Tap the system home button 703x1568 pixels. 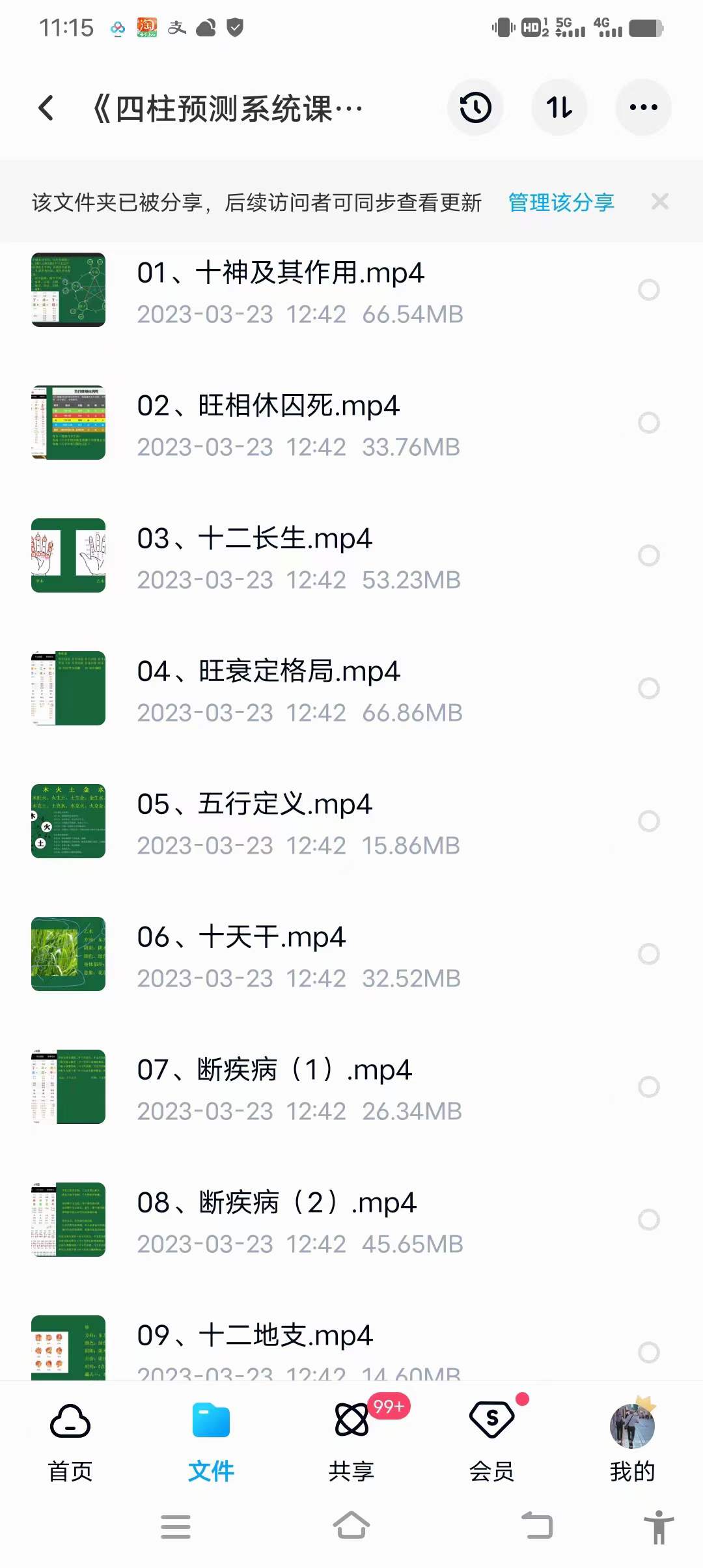pyautogui.click(x=351, y=1526)
